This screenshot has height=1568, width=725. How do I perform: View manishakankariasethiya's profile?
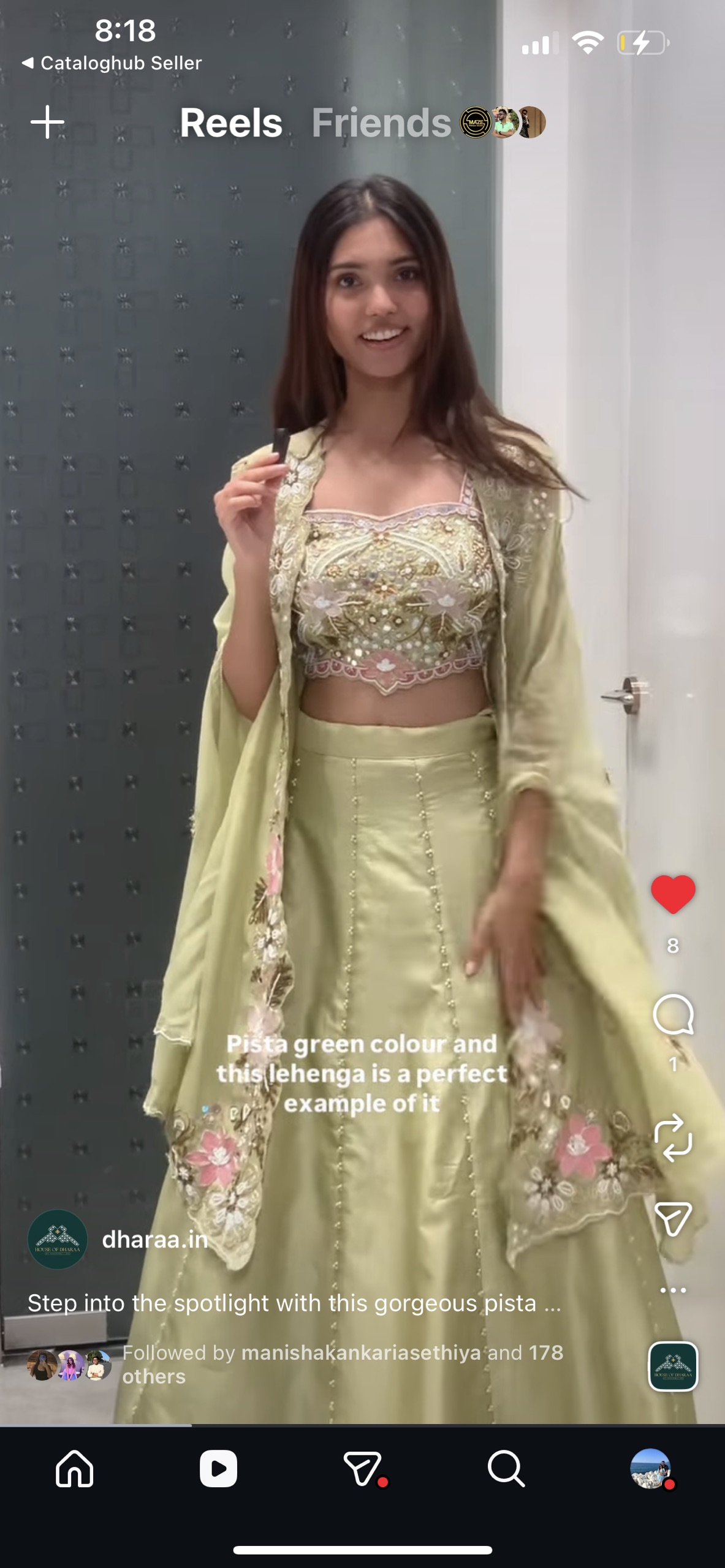pos(361,1352)
